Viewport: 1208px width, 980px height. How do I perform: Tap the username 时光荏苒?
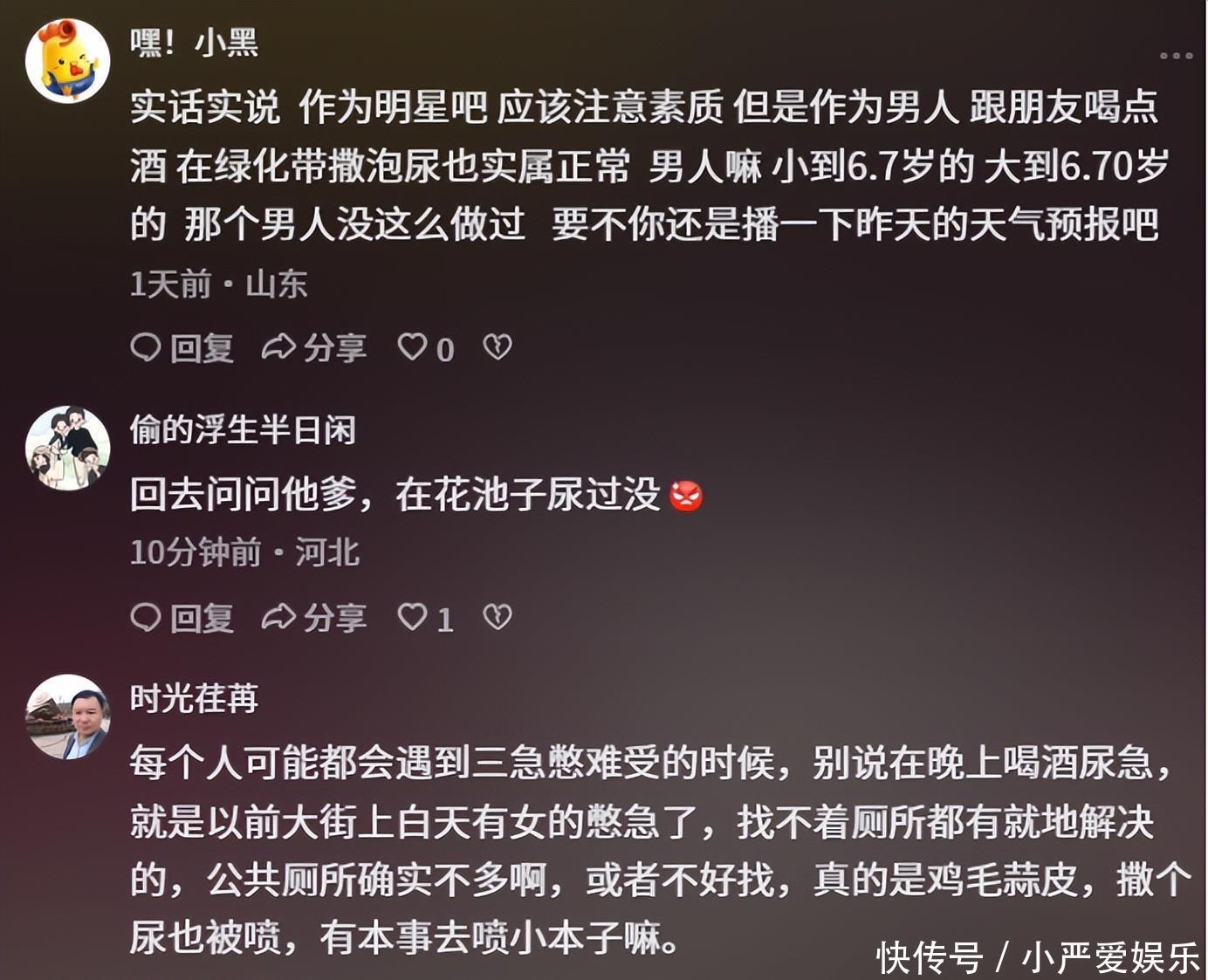[x=194, y=698]
